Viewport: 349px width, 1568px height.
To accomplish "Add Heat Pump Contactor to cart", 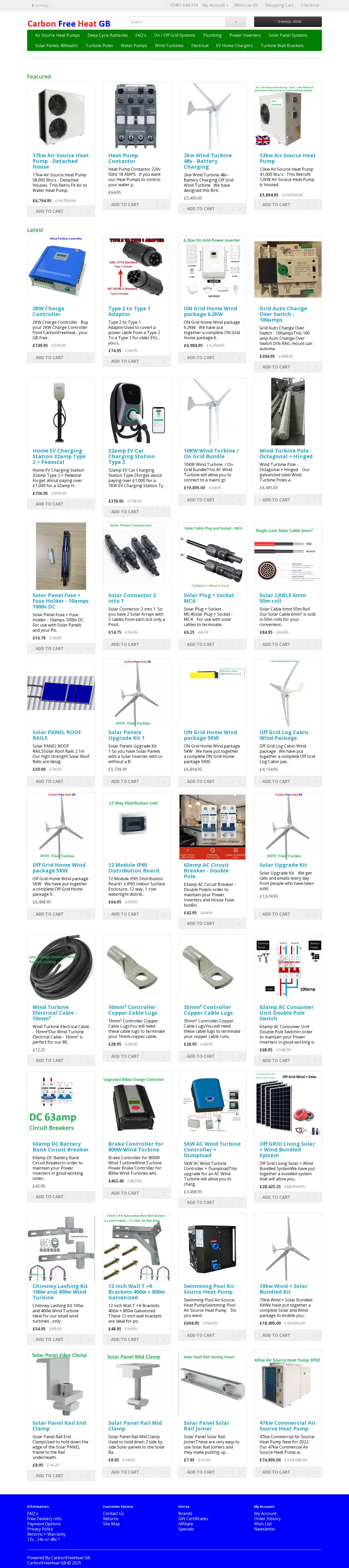I will coord(125,205).
